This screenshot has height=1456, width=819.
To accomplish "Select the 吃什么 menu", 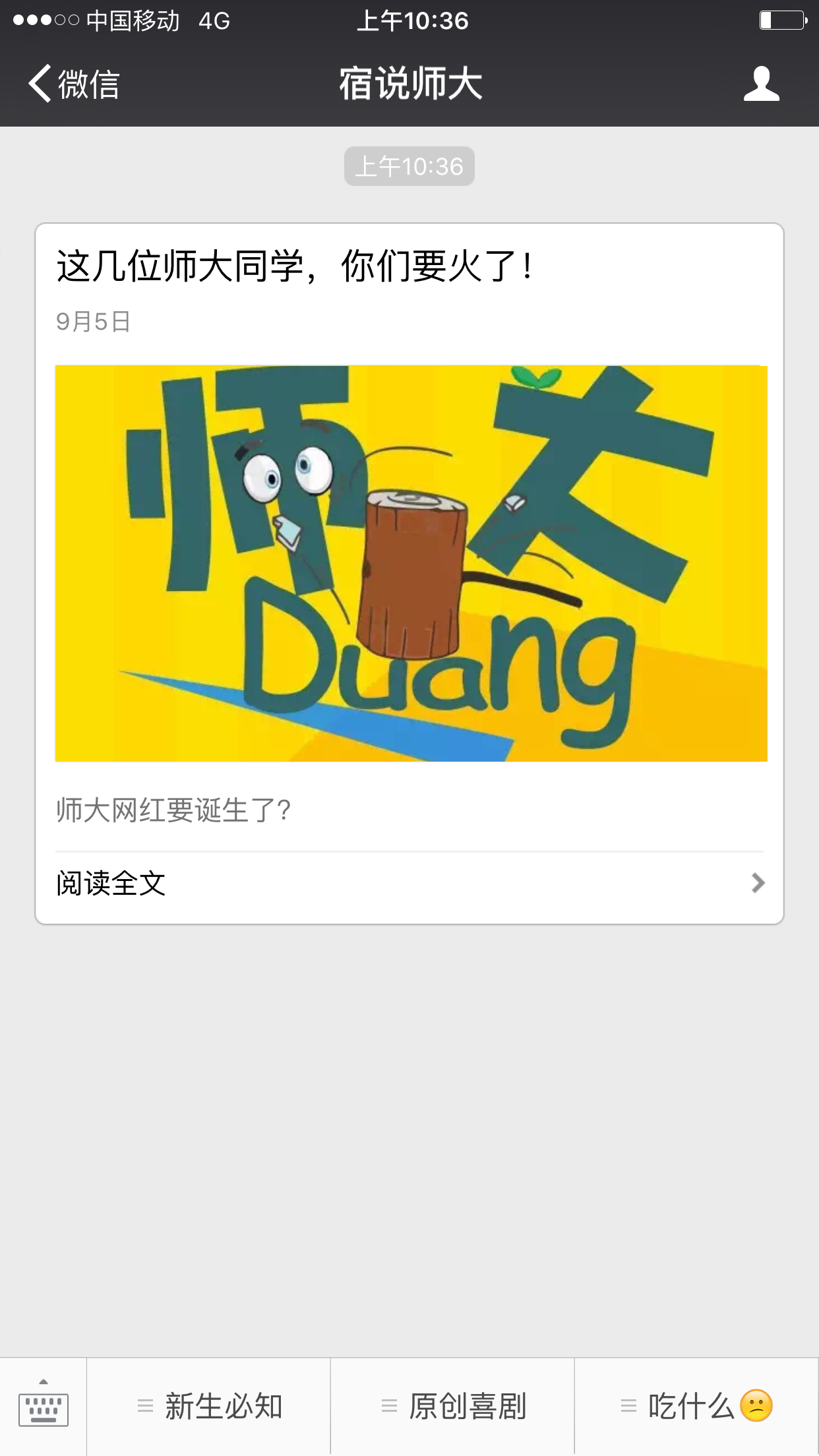I will click(x=696, y=1406).
